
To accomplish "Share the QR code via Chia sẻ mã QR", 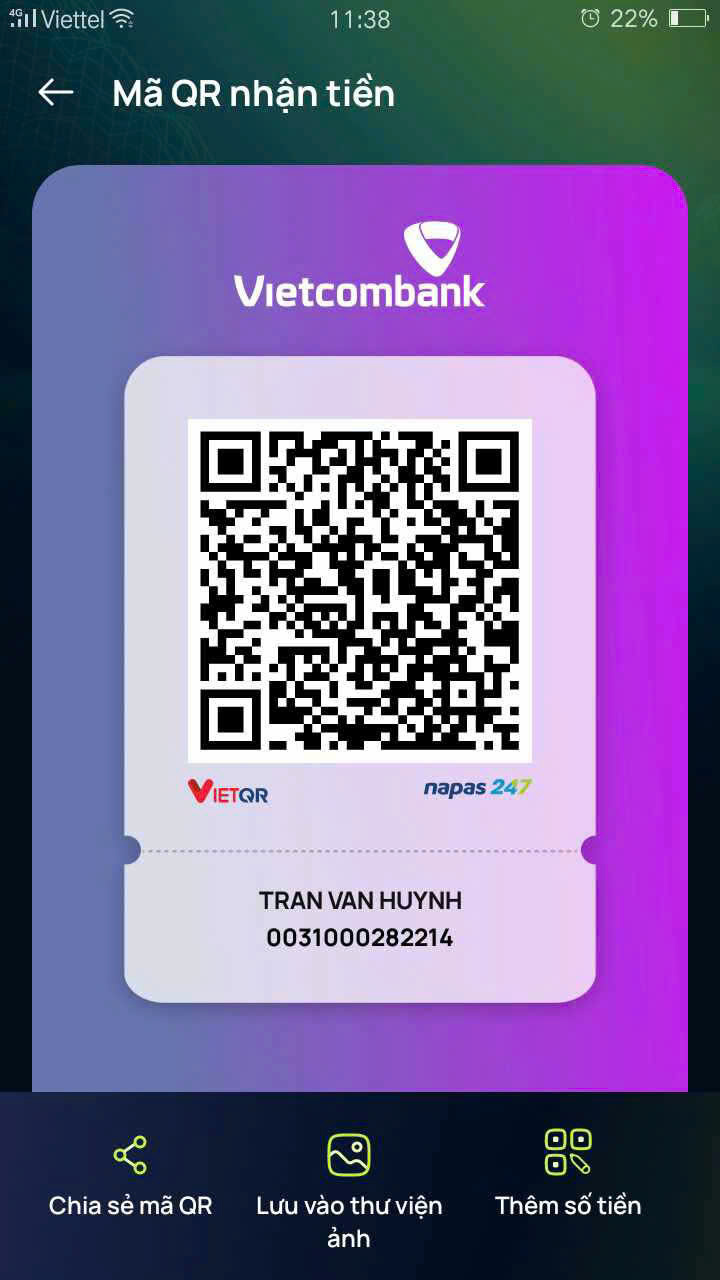I will (130, 1173).
